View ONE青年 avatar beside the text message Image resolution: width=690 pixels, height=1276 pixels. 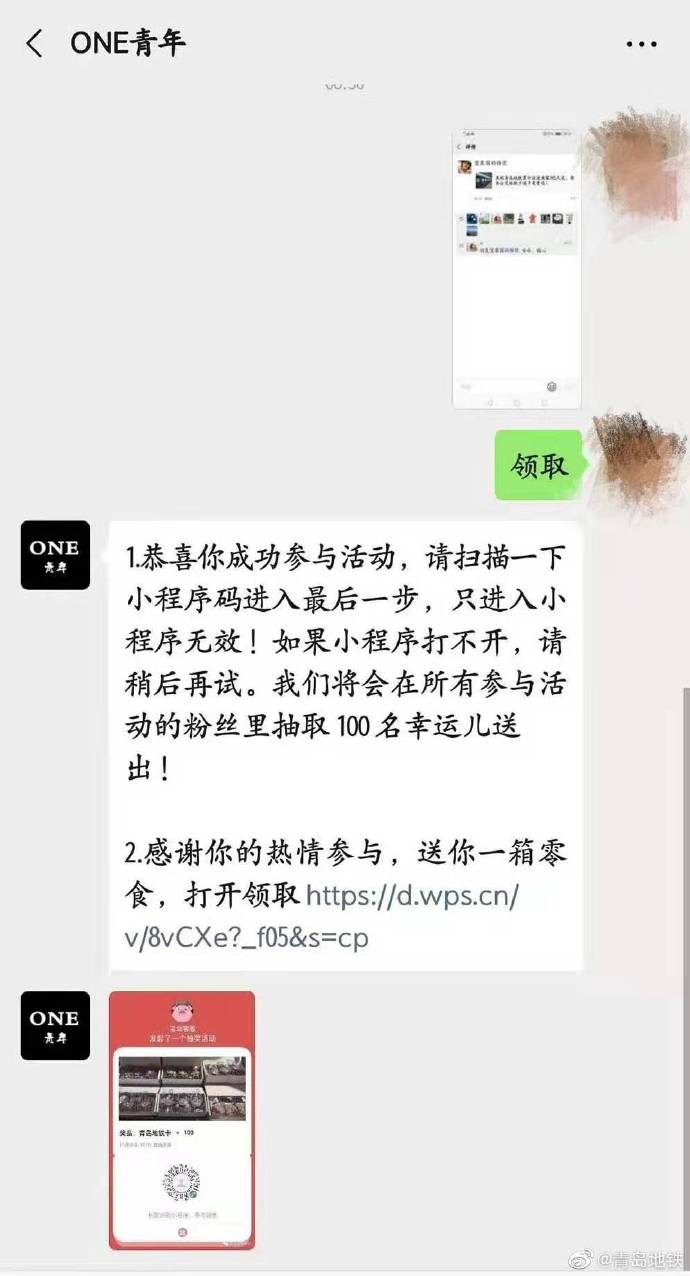[x=55, y=555]
